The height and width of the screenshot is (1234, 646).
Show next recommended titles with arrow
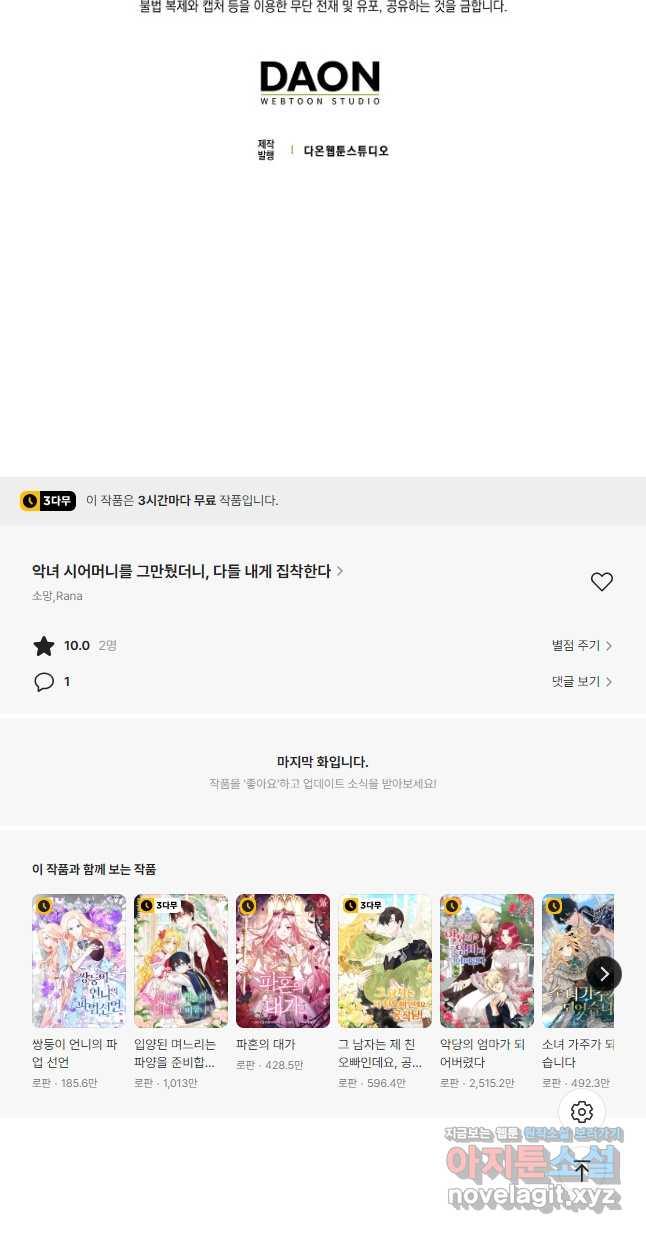(x=604, y=973)
